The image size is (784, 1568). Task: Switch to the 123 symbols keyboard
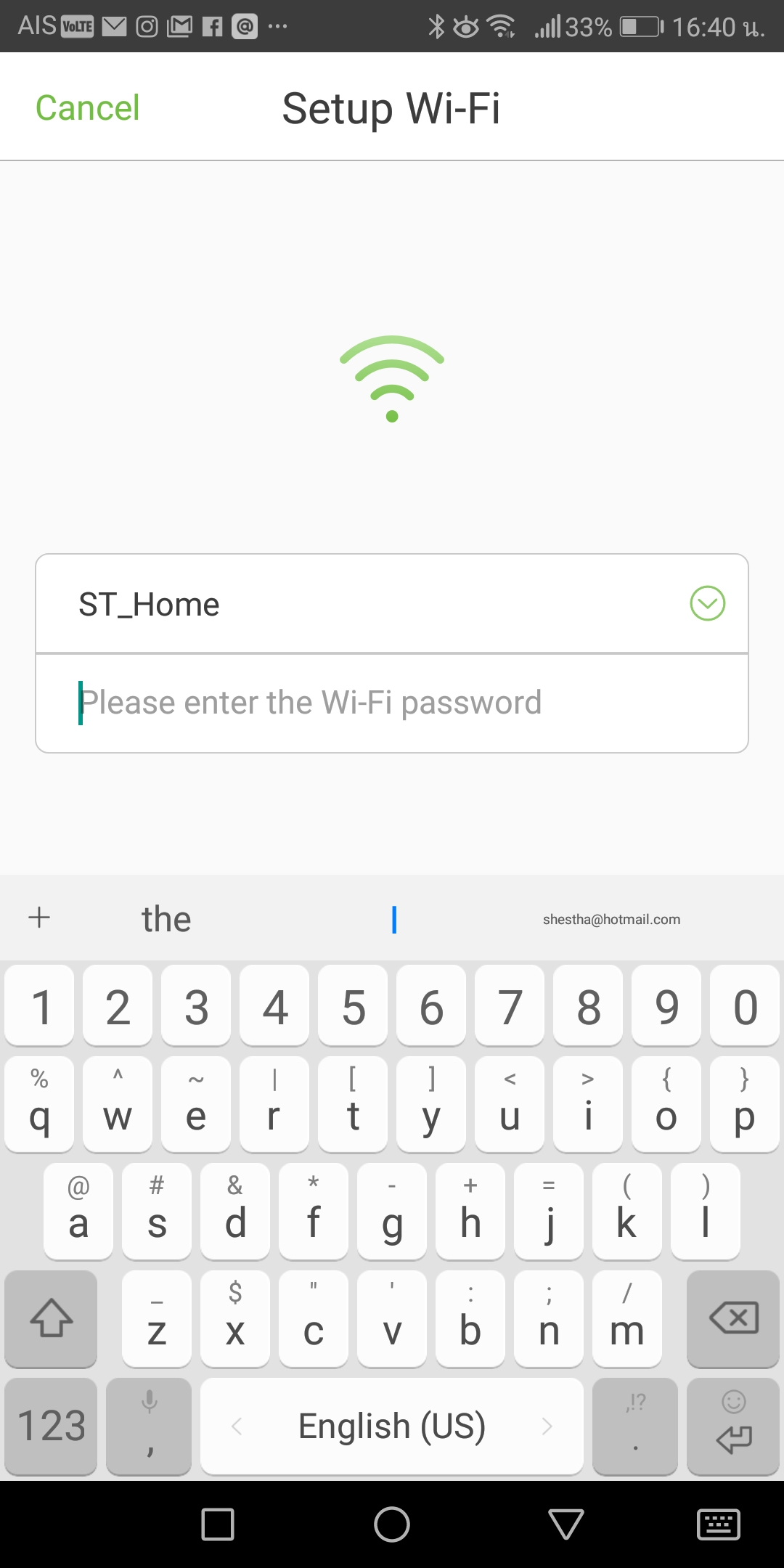pyautogui.click(x=51, y=1426)
